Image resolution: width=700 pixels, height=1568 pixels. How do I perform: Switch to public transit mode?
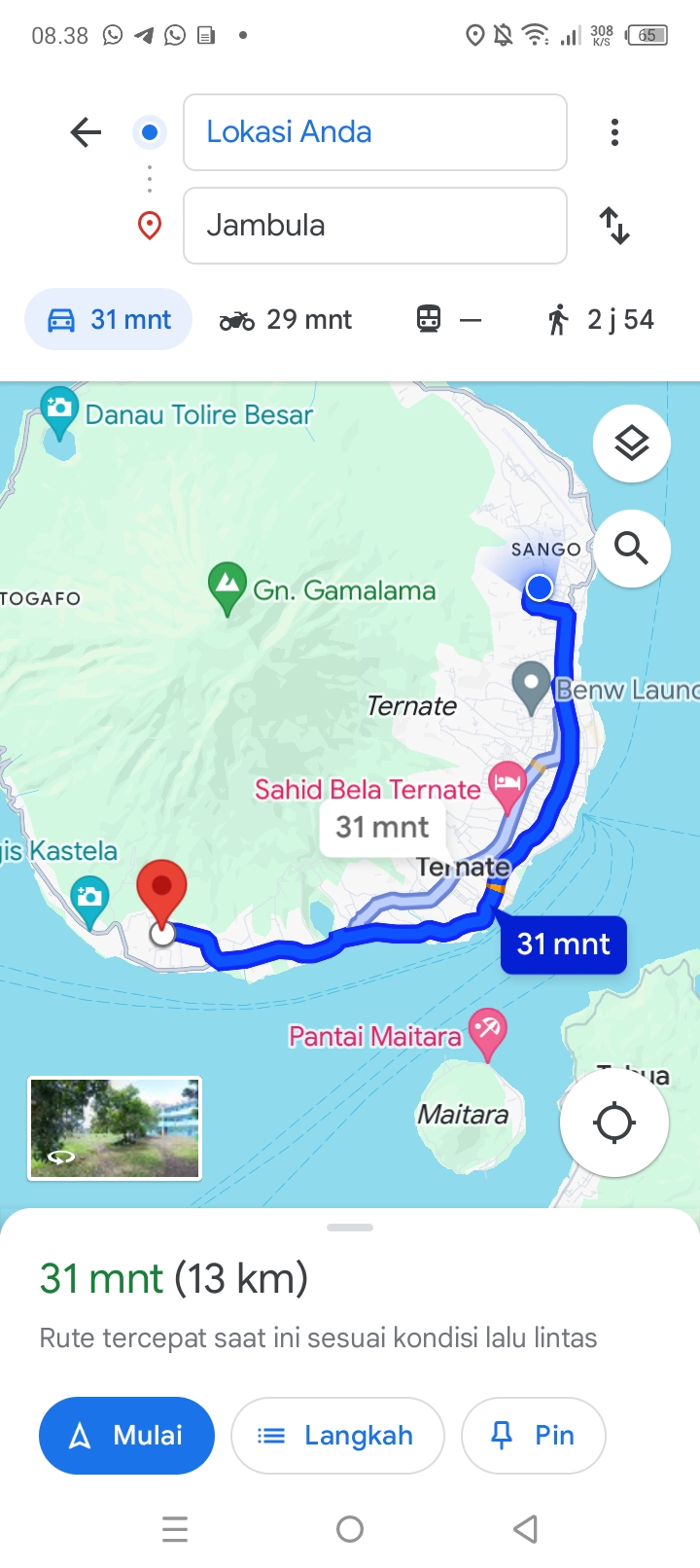[x=448, y=319]
